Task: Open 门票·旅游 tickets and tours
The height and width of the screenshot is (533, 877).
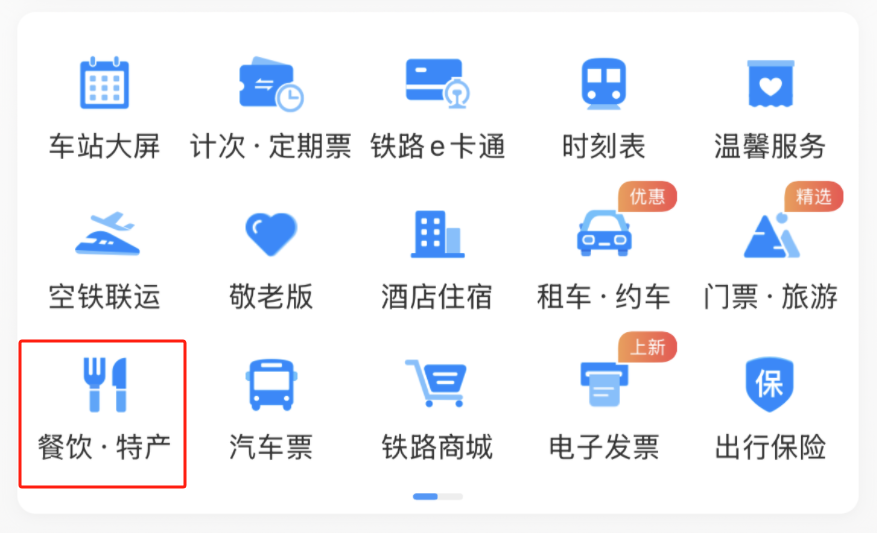Action: [x=770, y=258]
